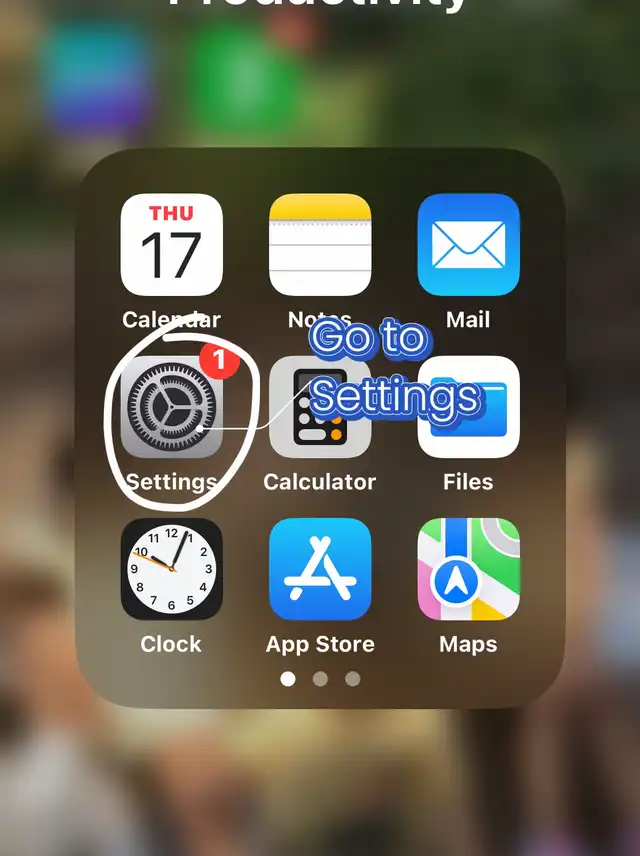
Task: Open the Maps app
Action: point(469,569)
